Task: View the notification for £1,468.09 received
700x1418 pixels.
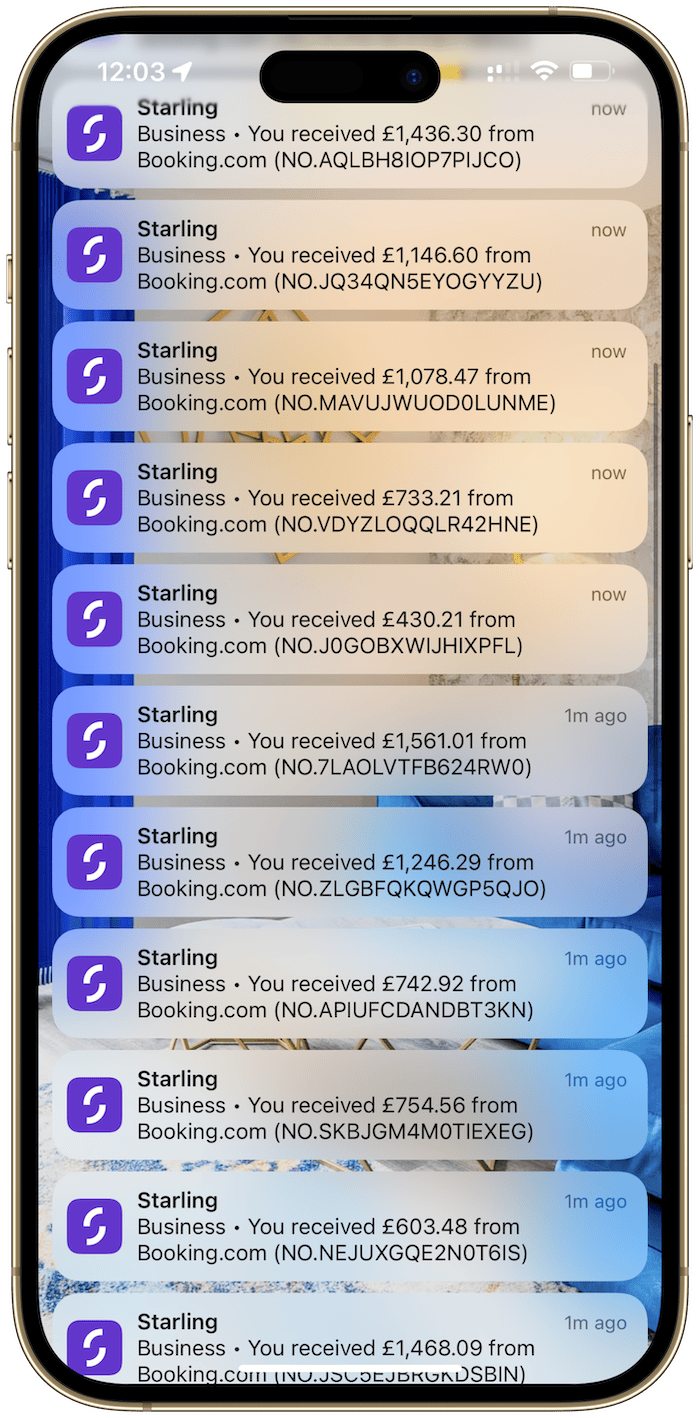Action: click(x=349, y=1338)
